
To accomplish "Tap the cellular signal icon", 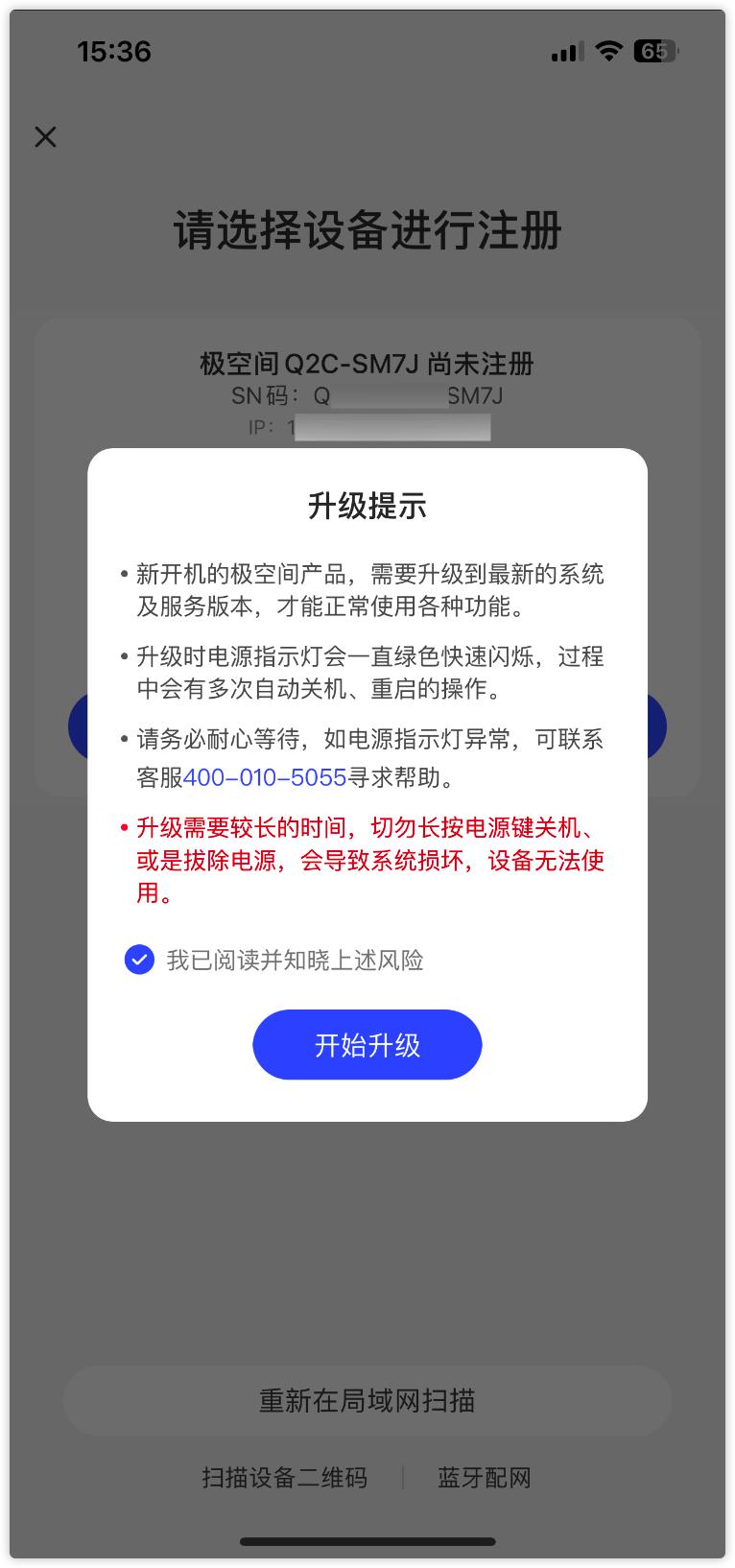I will coord(565,51).
